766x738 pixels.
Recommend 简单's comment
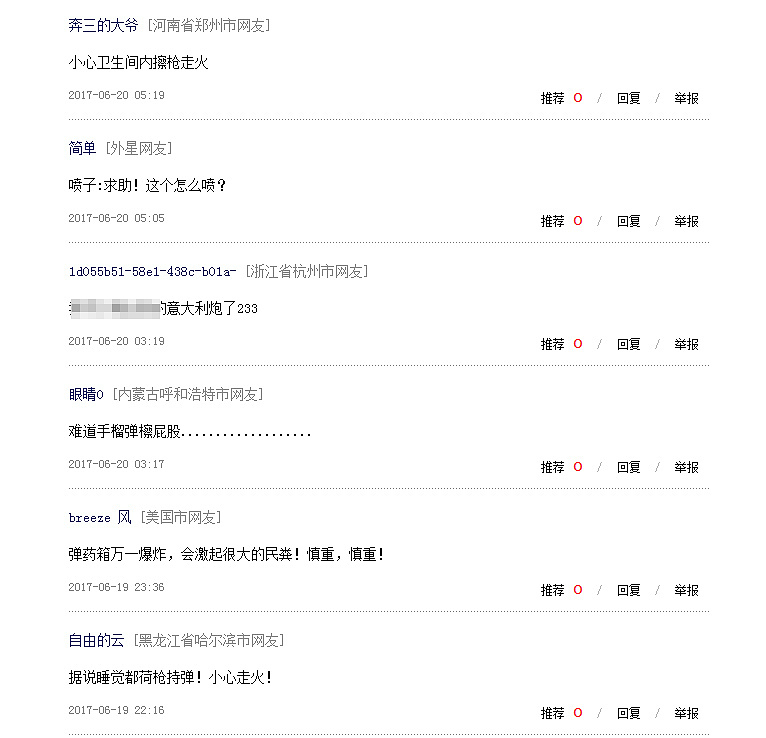(553, 221)
